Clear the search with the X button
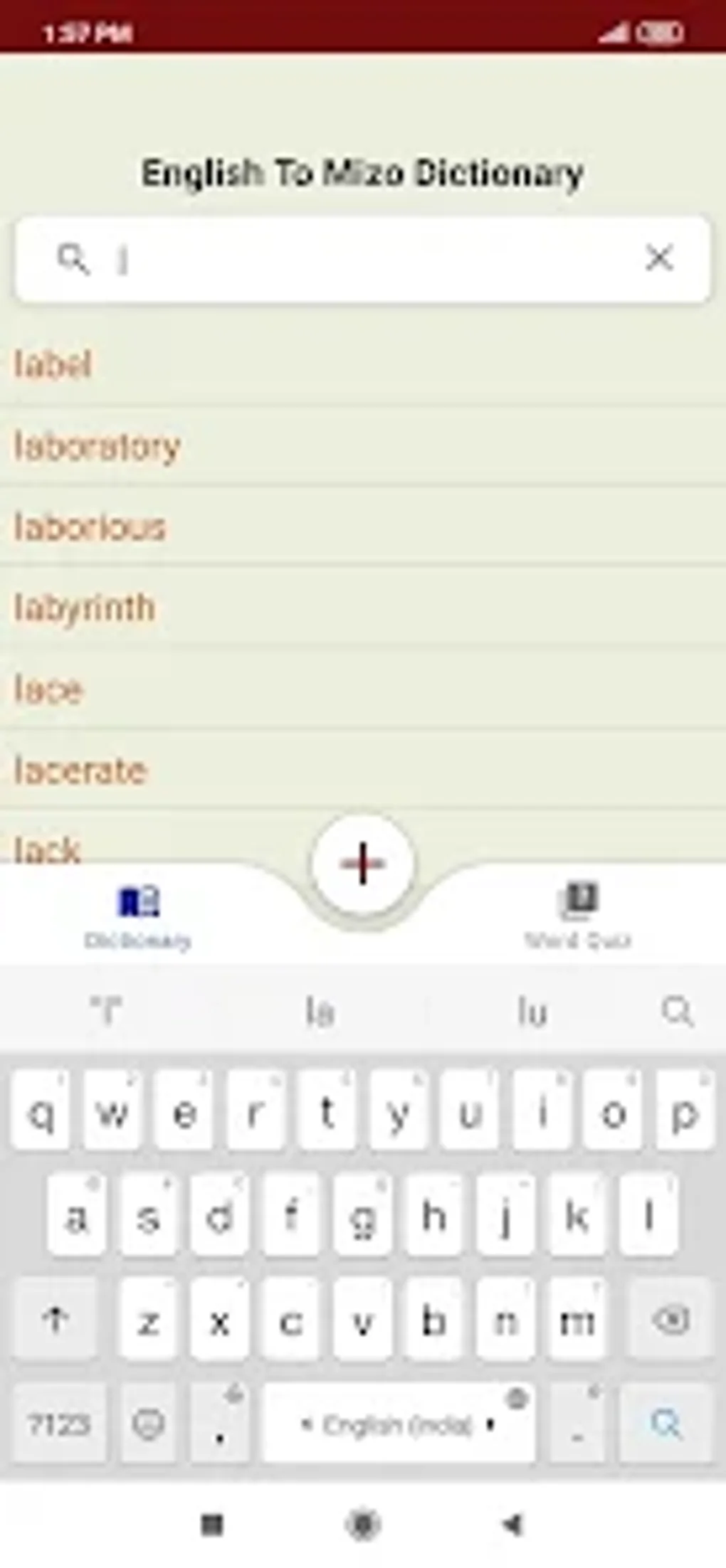Screen dimensions: 726x1568 (x=660, y=259)
